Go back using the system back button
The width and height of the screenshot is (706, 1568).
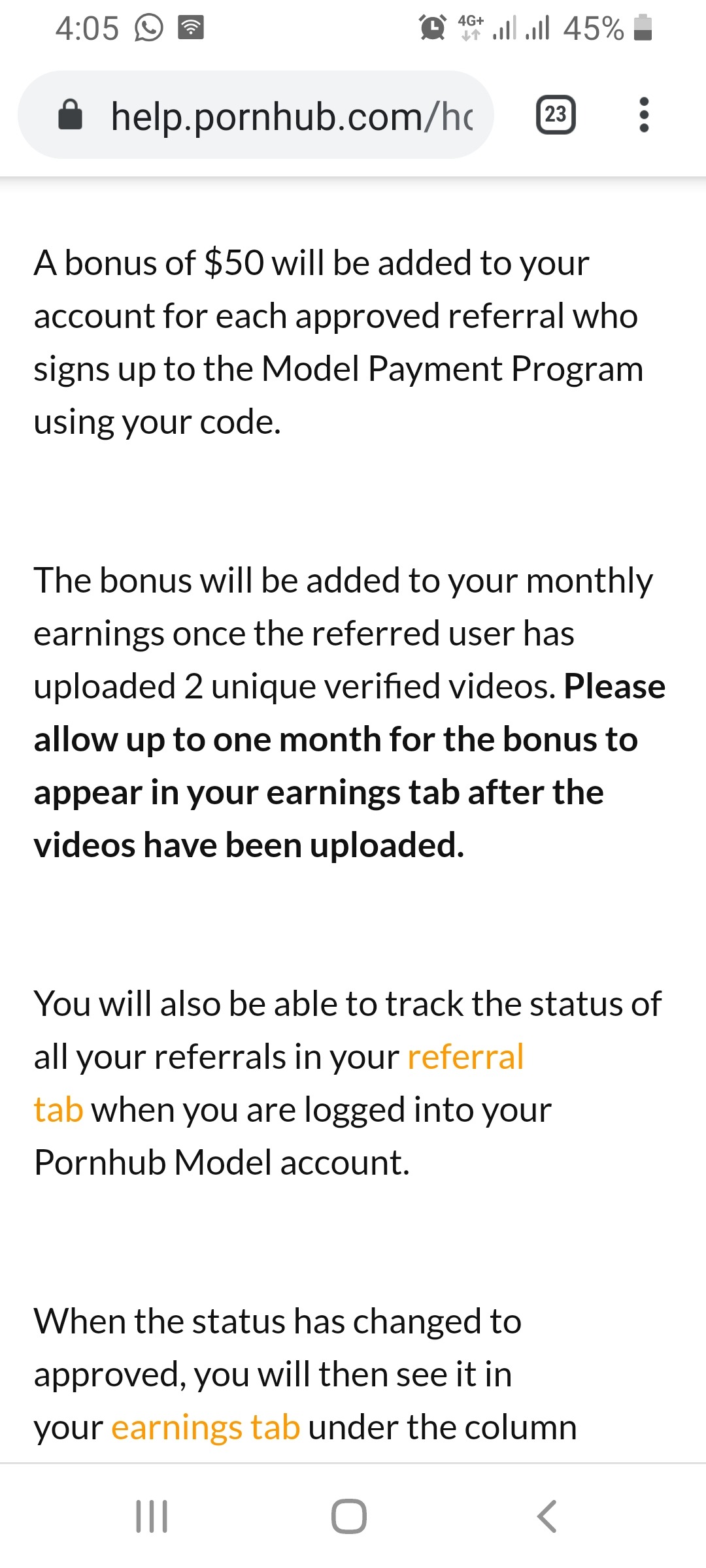546,1516
